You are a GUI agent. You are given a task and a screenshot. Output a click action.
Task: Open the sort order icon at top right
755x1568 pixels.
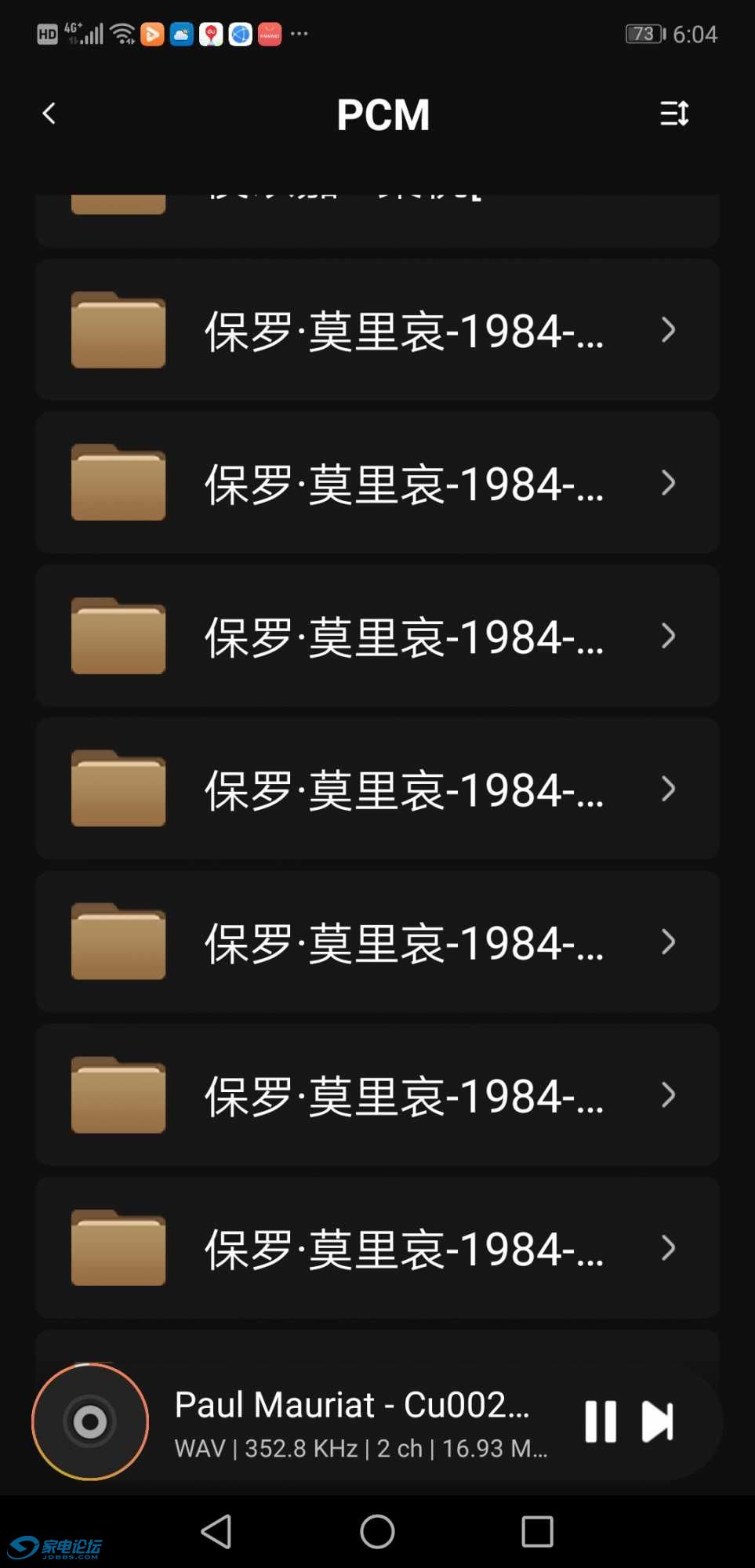coord(673,114)
